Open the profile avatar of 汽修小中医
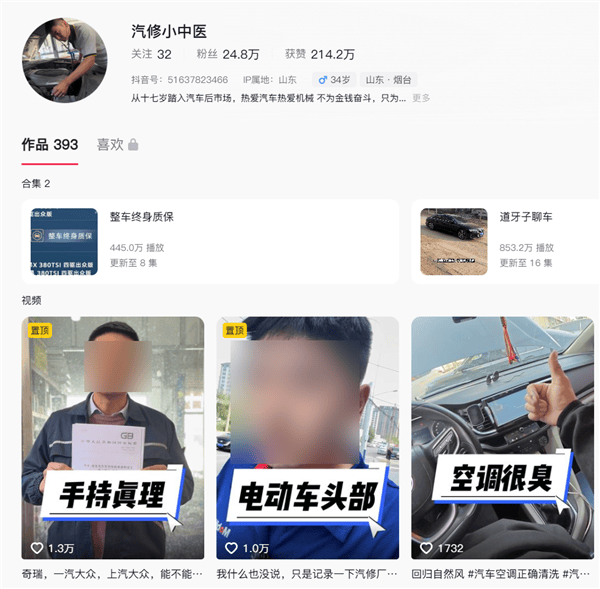Screen dimensions: 600x589 point(64,59)
